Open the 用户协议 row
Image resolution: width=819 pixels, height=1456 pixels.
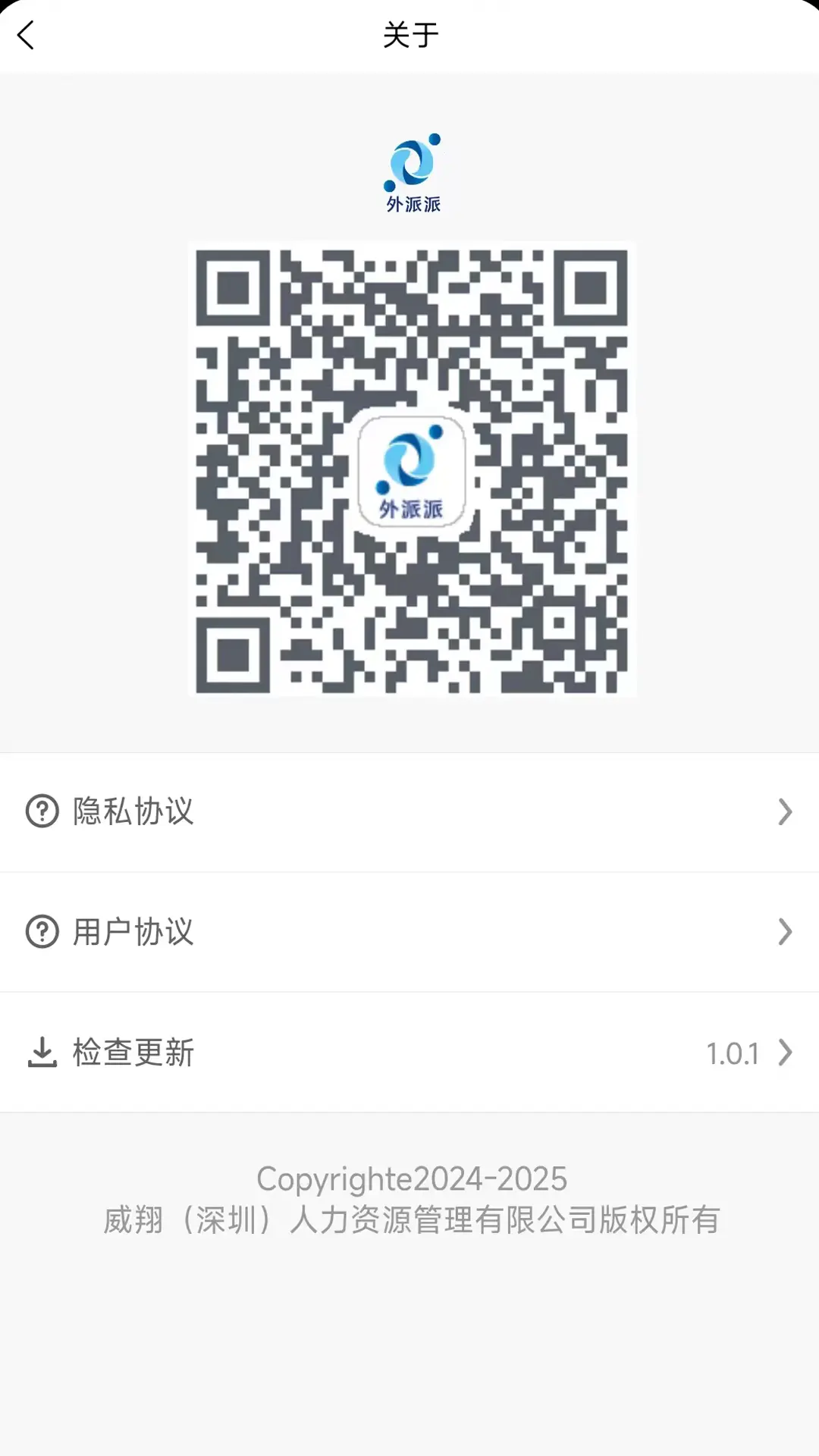tap(409, 932)
